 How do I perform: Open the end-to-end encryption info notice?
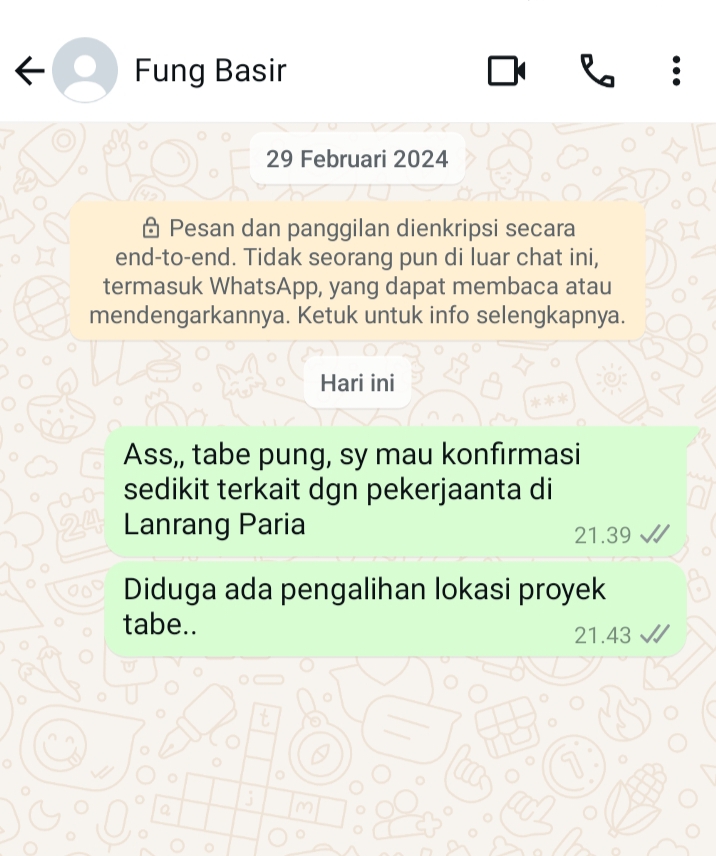(357, 272)
